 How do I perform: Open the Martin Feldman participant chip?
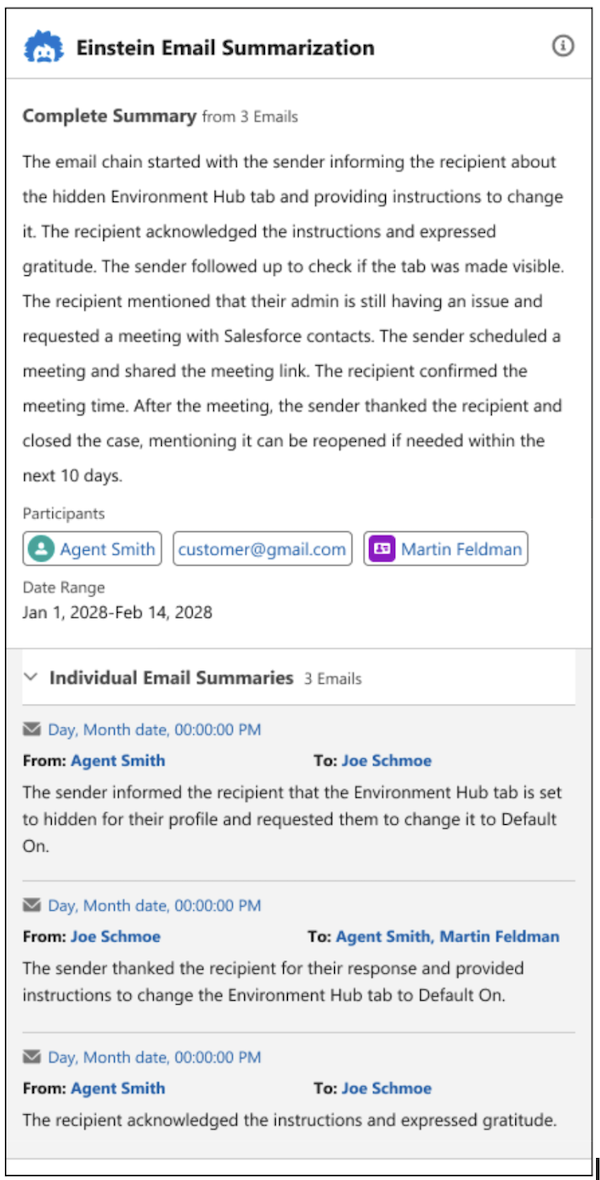pos(446,549)
